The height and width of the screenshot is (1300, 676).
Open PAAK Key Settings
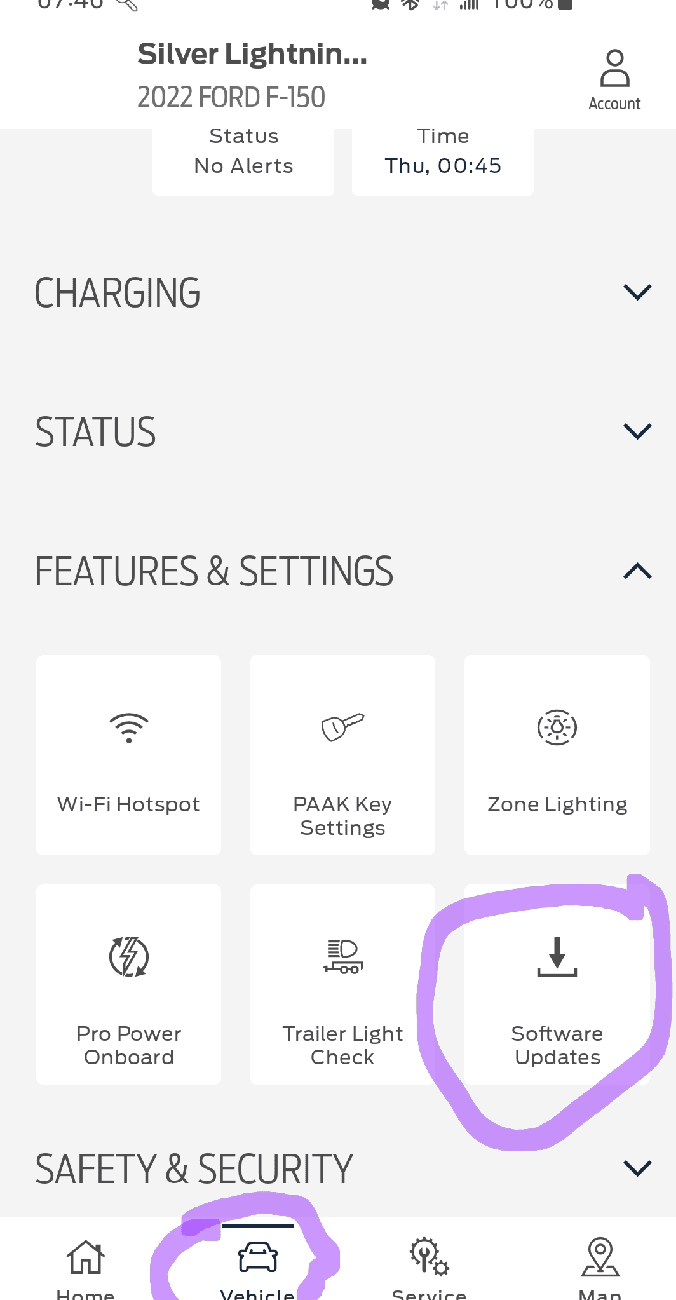(x=342, y=755)
